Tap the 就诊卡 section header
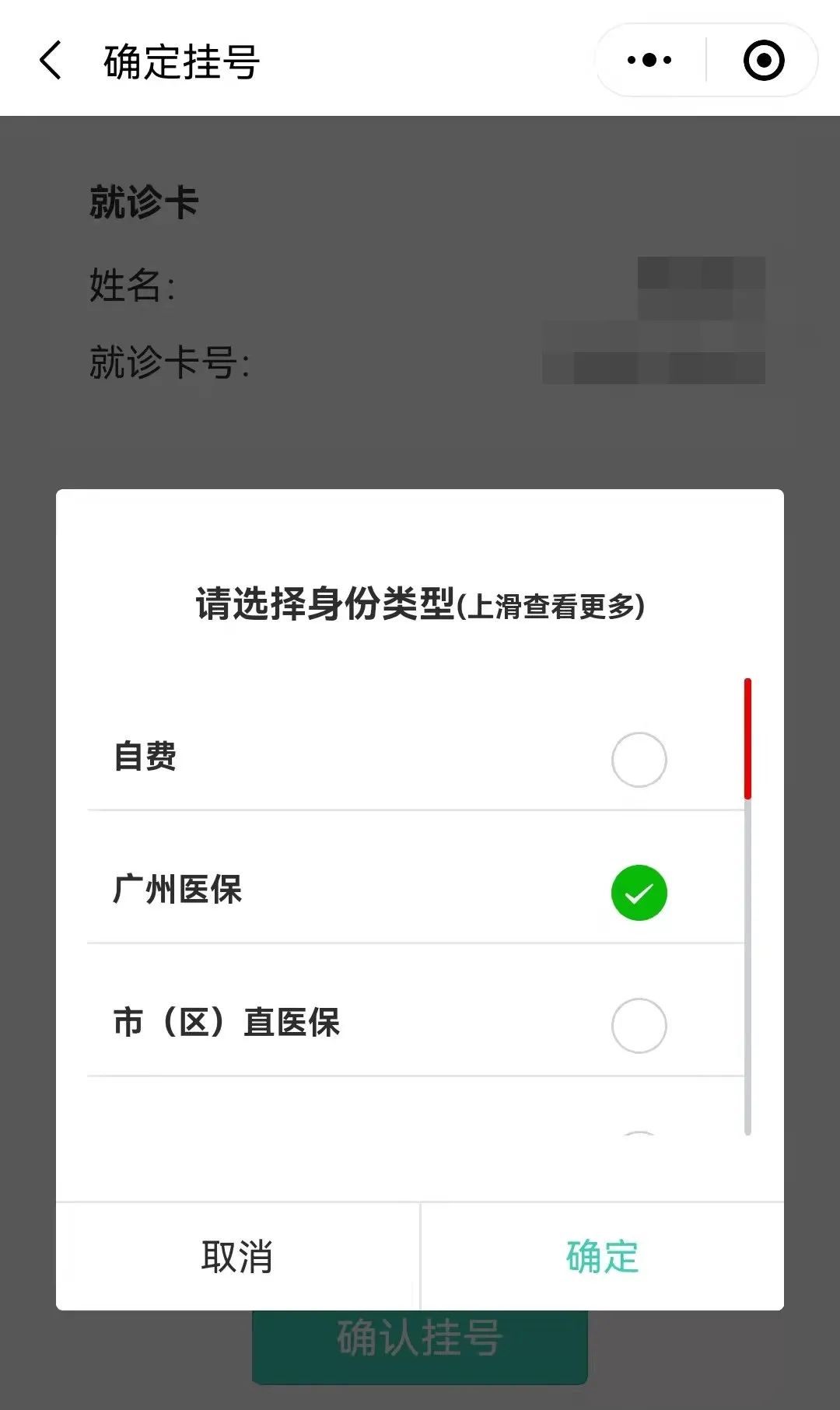 pyautogui.click(x=143, y=201)
